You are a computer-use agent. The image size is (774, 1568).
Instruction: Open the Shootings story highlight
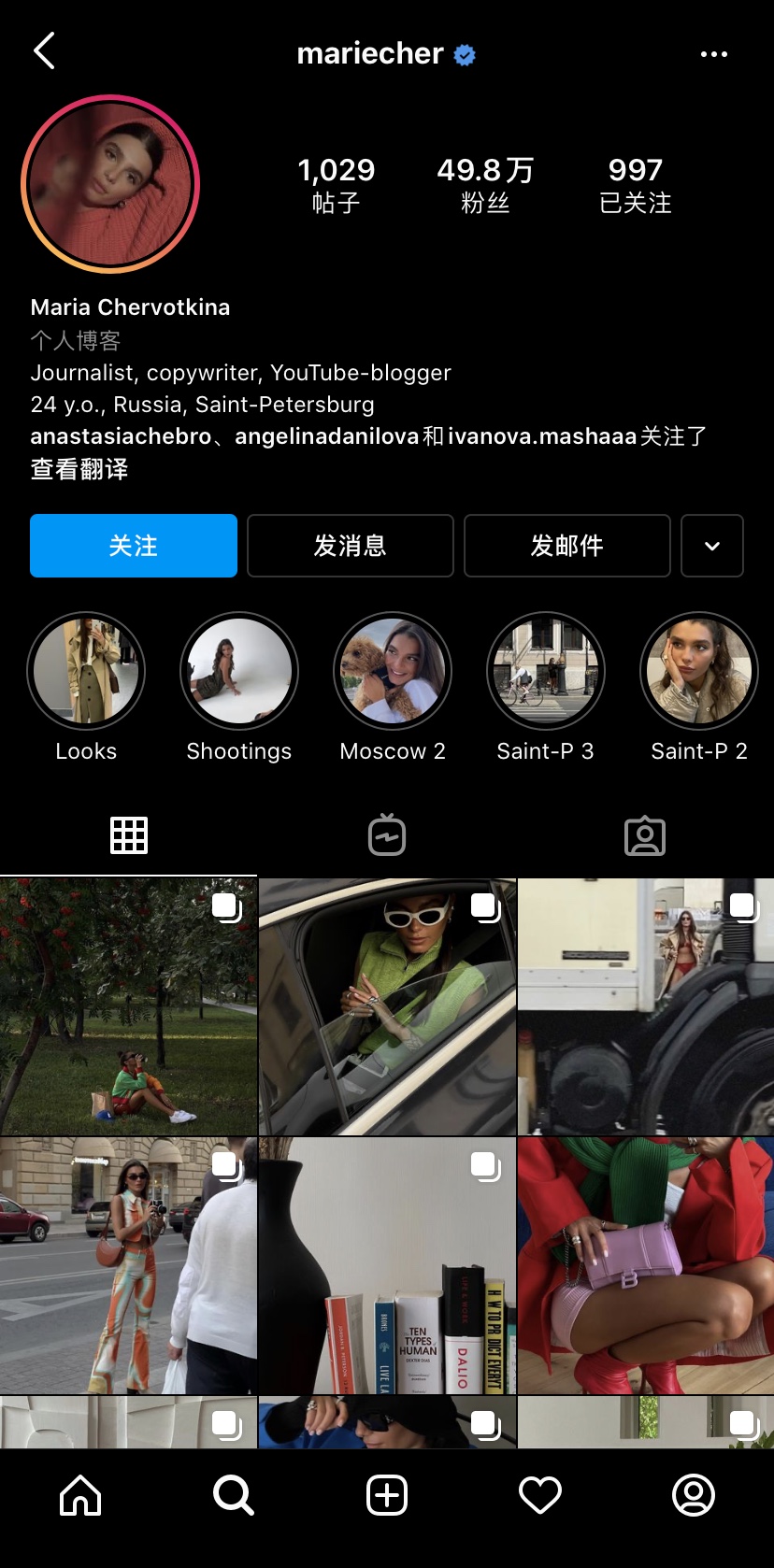239,672
